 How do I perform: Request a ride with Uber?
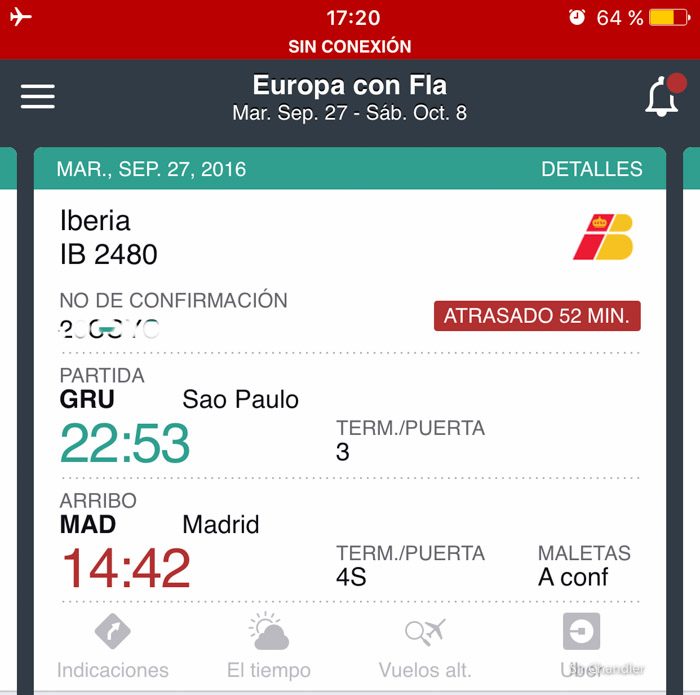[x=581, y=647]
